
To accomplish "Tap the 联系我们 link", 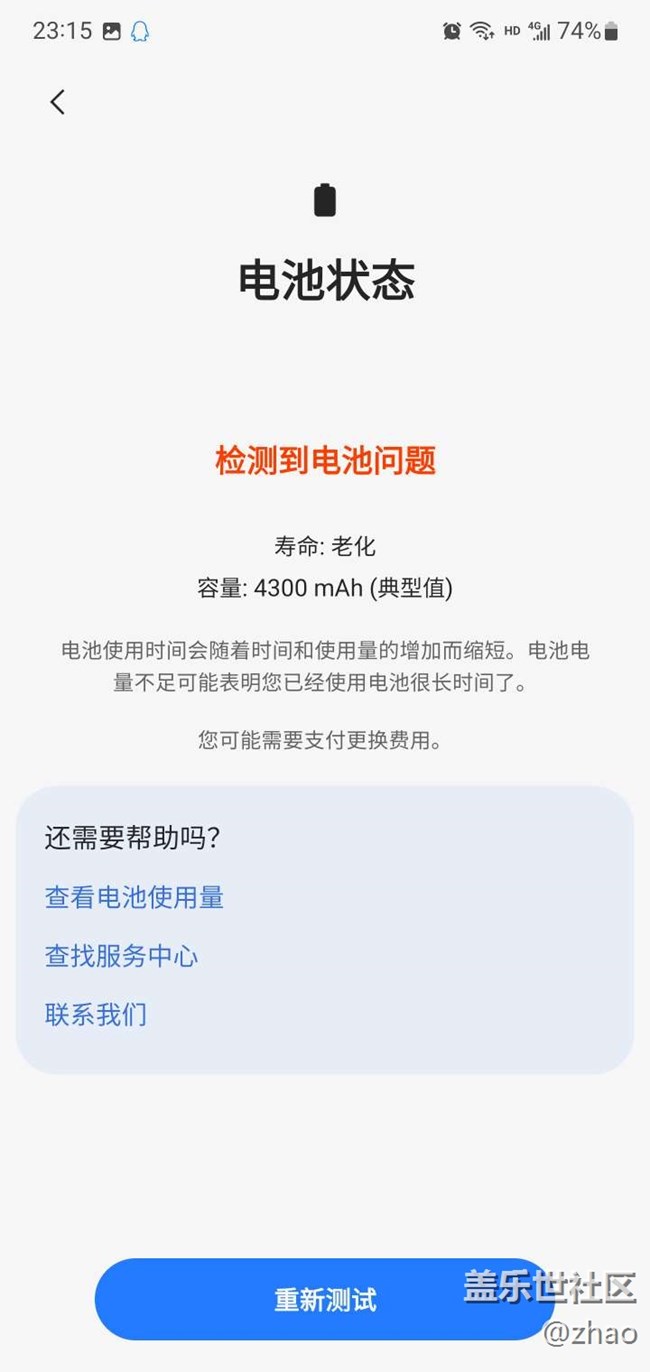I will [96, 1015].
